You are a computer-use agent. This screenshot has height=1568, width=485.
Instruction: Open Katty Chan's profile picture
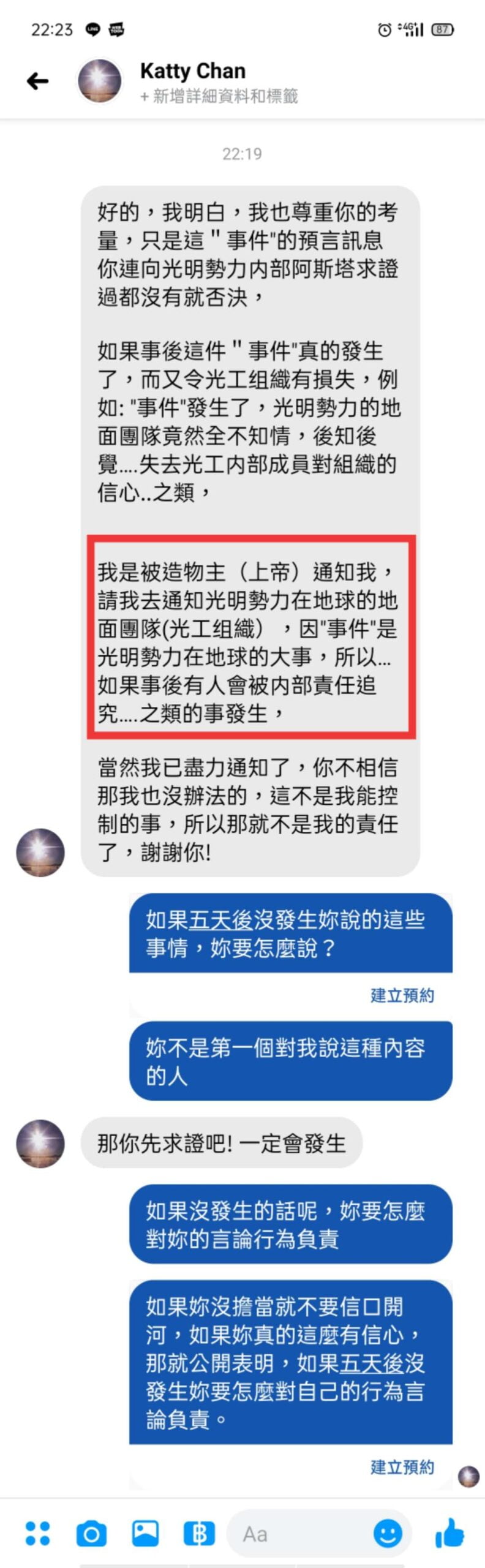(100, 80)
